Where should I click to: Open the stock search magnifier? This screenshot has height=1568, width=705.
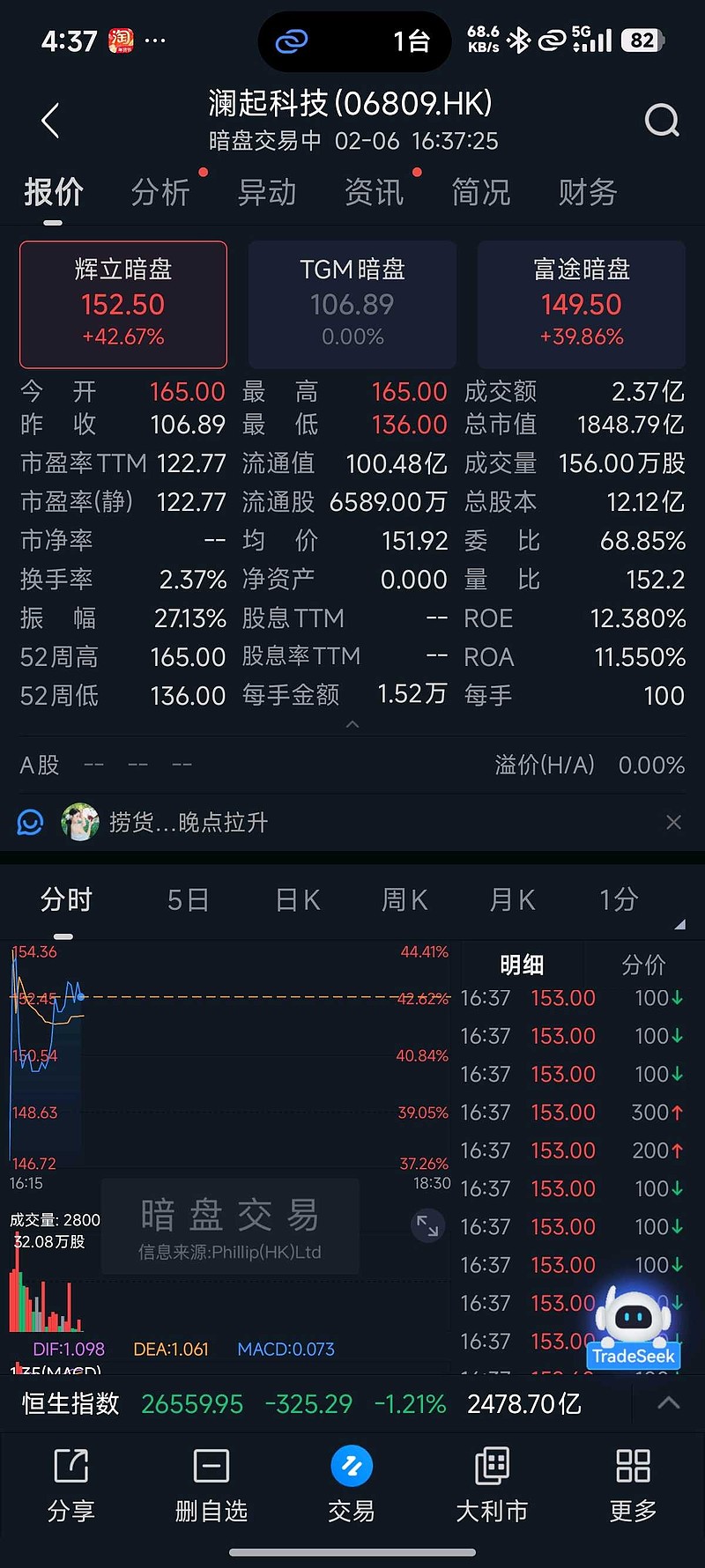coord(662,121)
